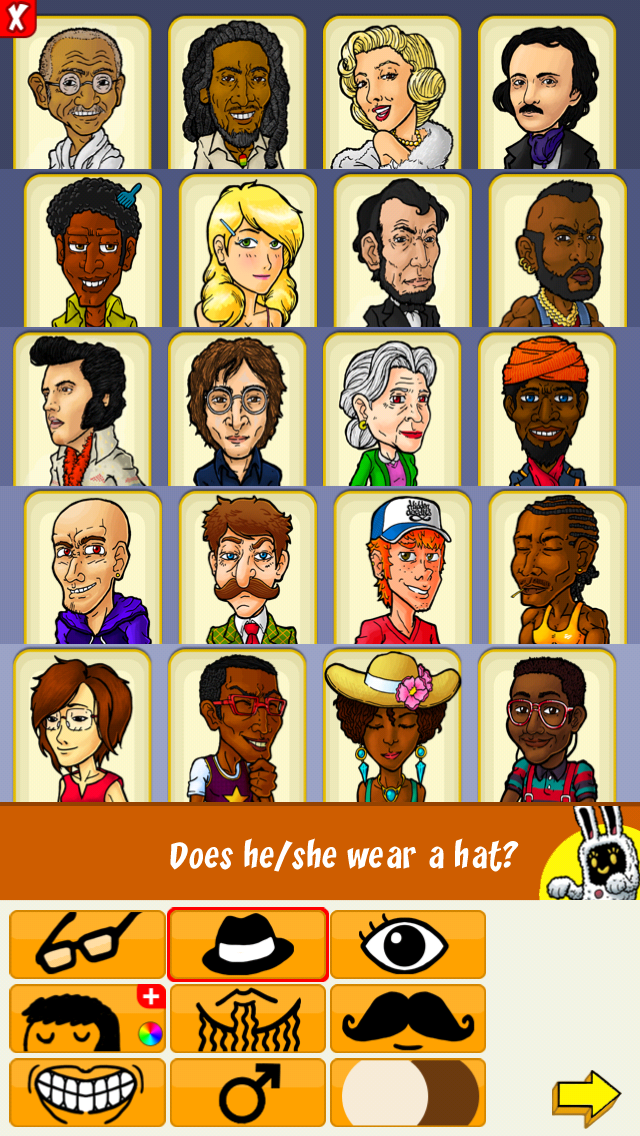Tap the bald man in purple hoodie
The width and height of the screenshot is (640, 1136).
(x=93, y=567)
